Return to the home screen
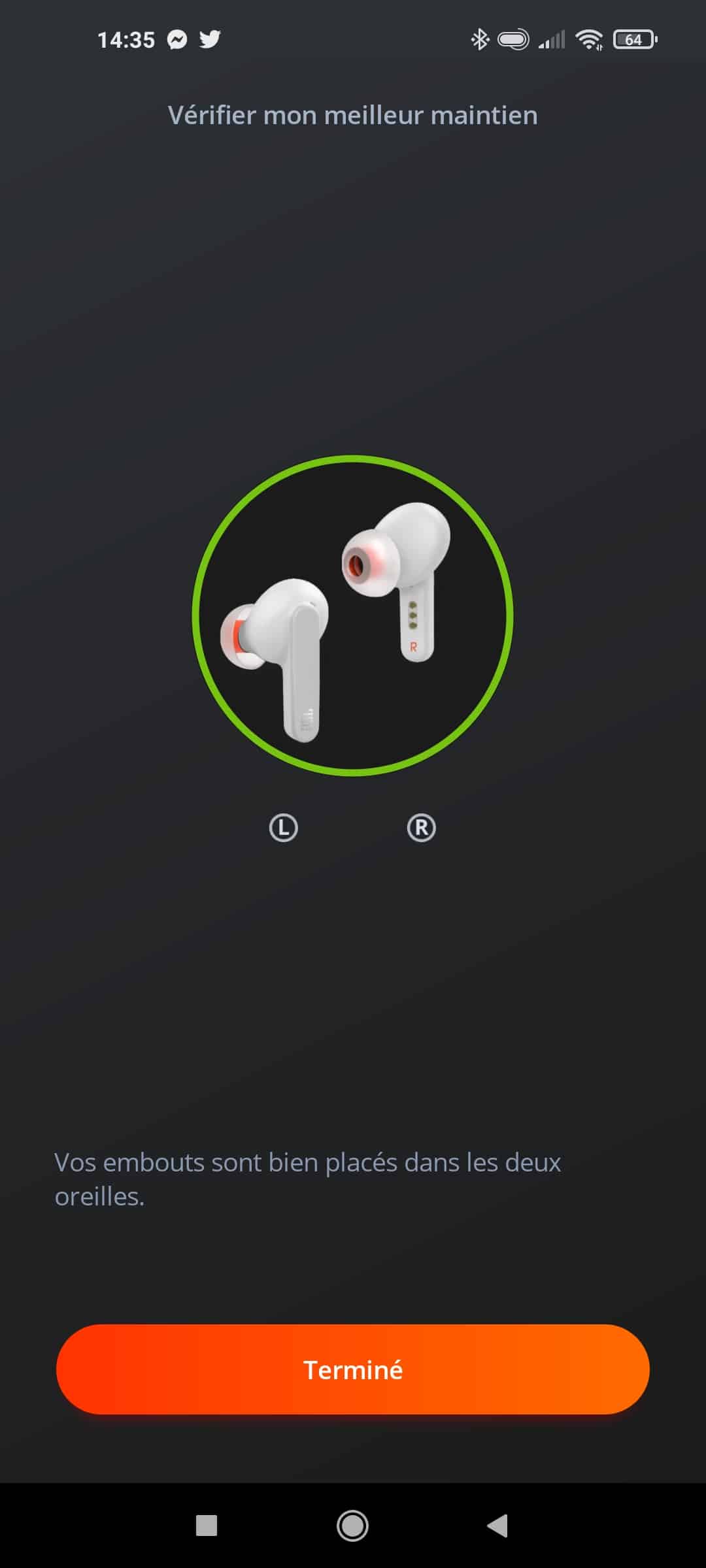Screen dimensions: 706x1568 point(352,1526)
